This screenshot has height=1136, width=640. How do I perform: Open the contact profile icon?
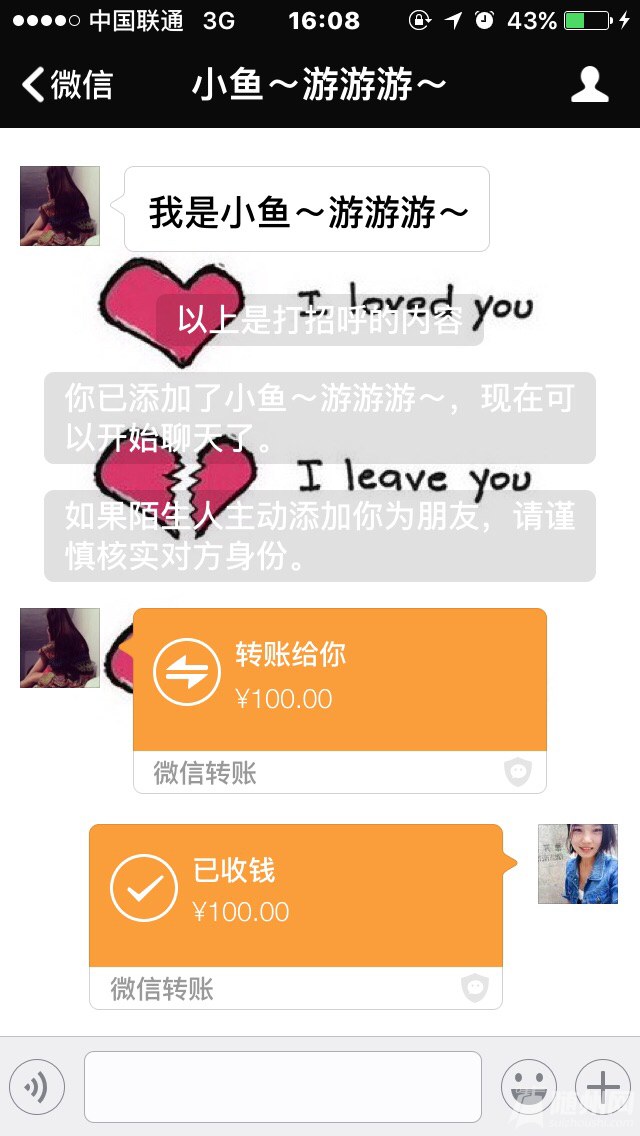589,85
